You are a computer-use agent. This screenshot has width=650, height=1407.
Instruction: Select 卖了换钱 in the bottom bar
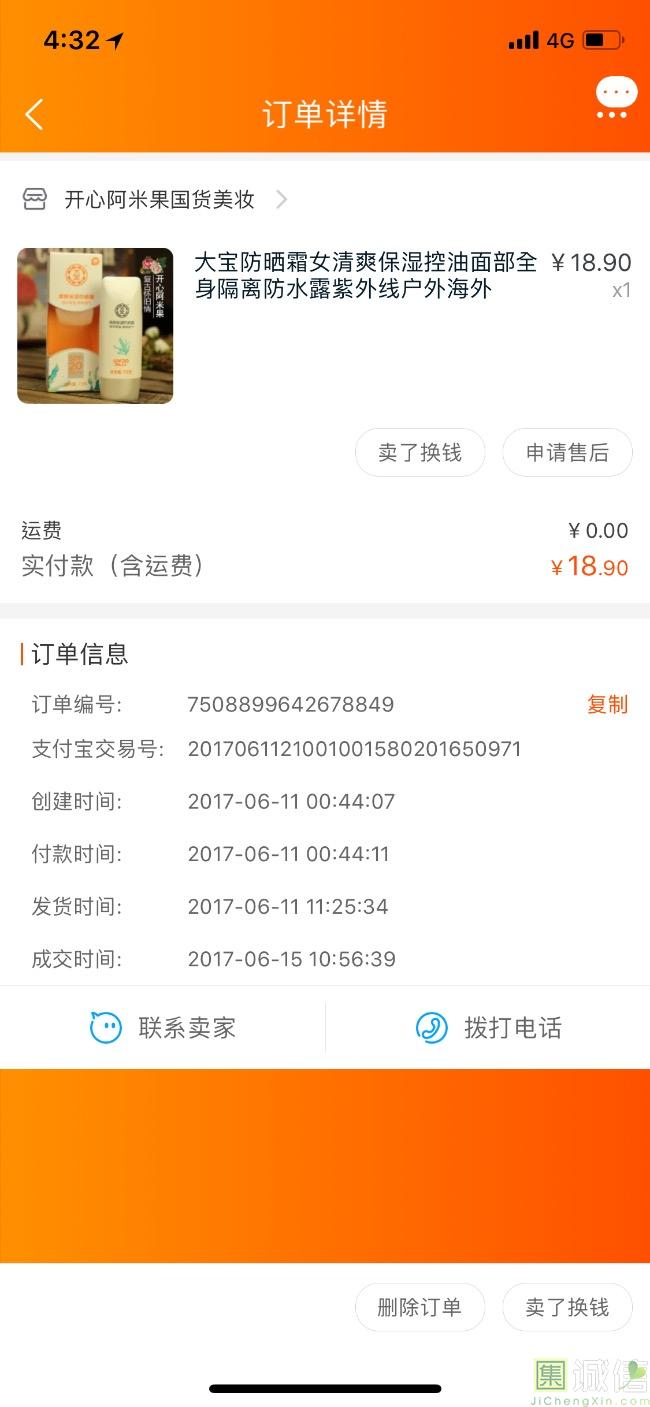567,1307
